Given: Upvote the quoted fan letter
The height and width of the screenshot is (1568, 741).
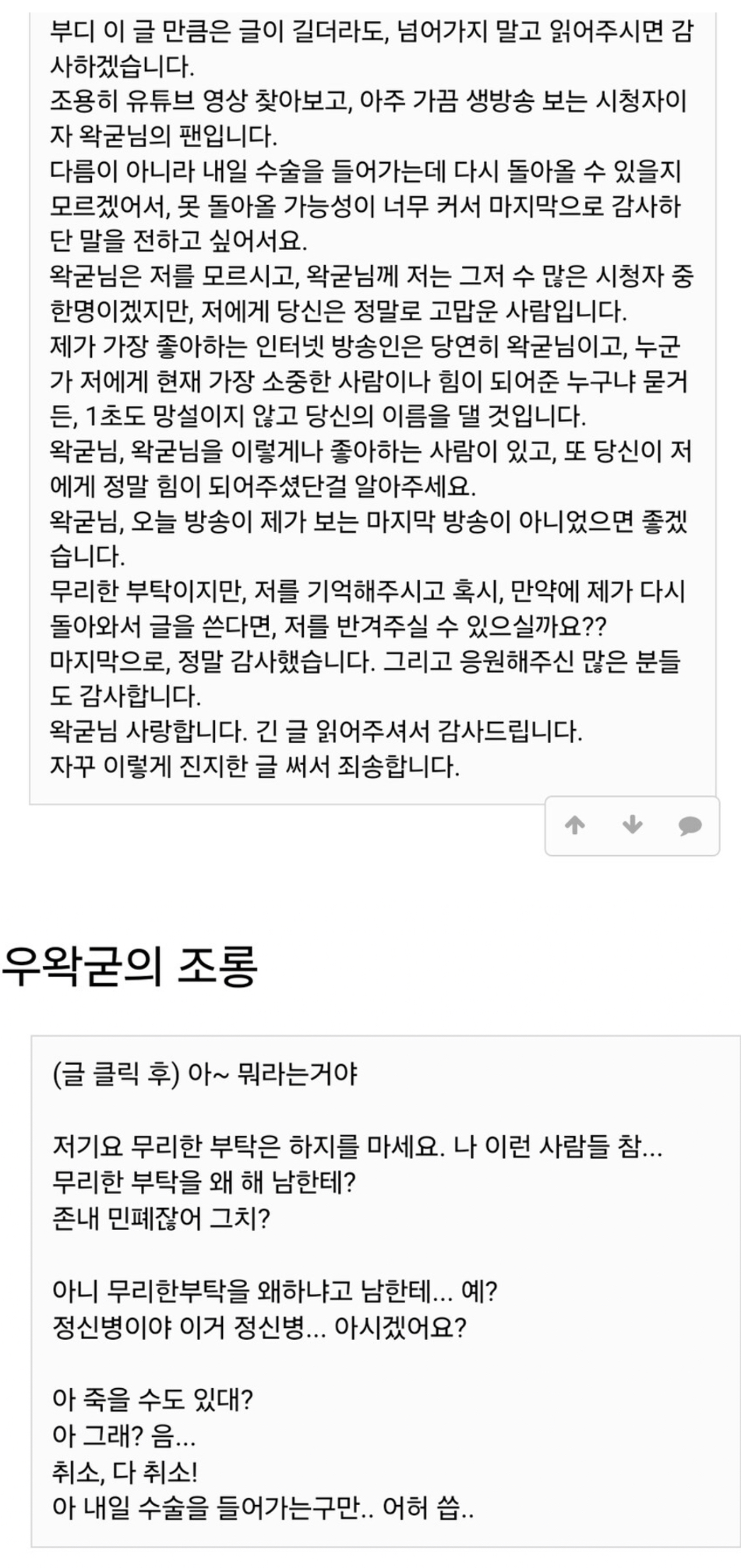Looking at the screenshot, I should (575, 825).
